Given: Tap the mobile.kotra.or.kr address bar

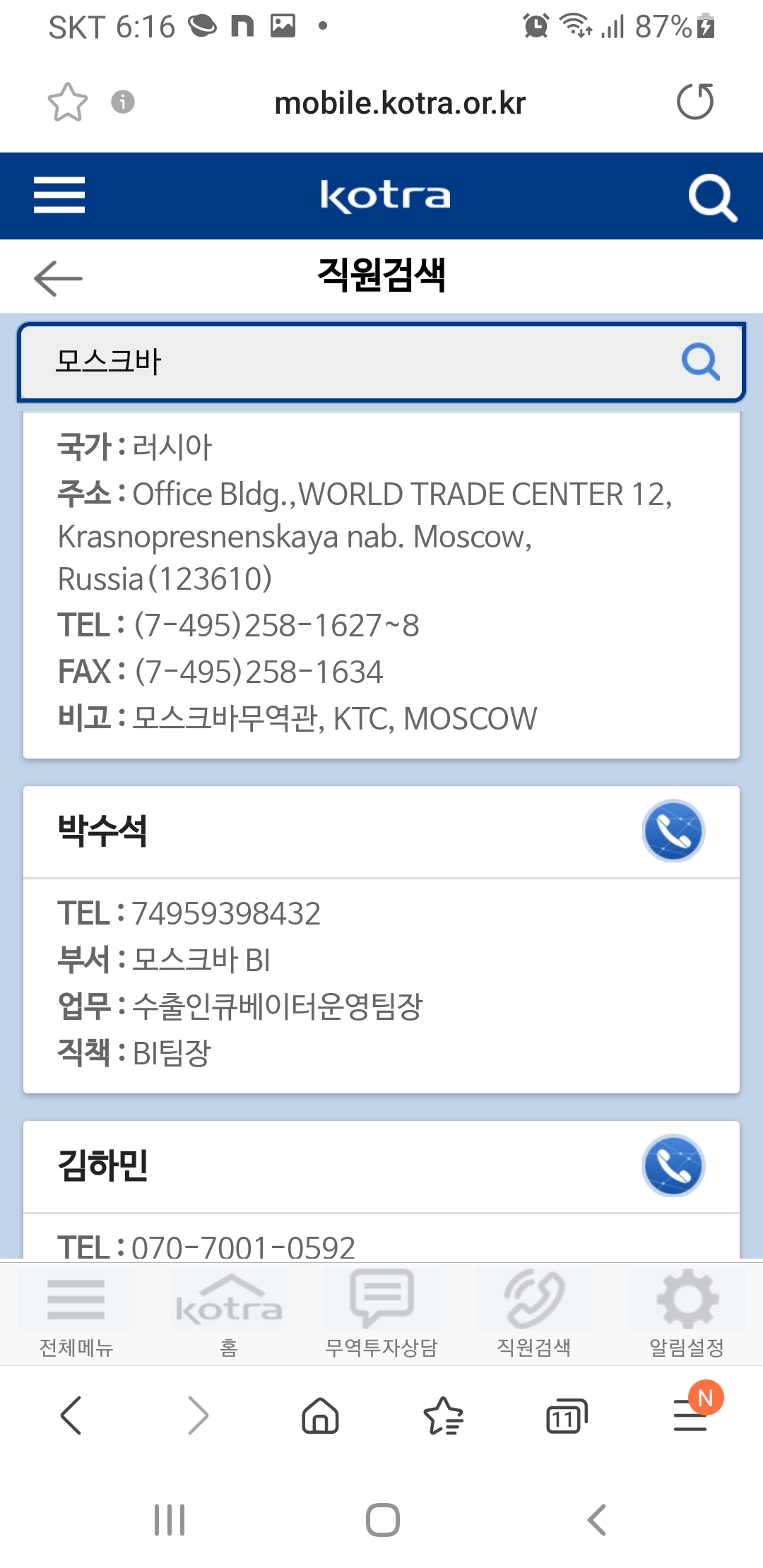Looking at the screenshot, I should point(400,103).
